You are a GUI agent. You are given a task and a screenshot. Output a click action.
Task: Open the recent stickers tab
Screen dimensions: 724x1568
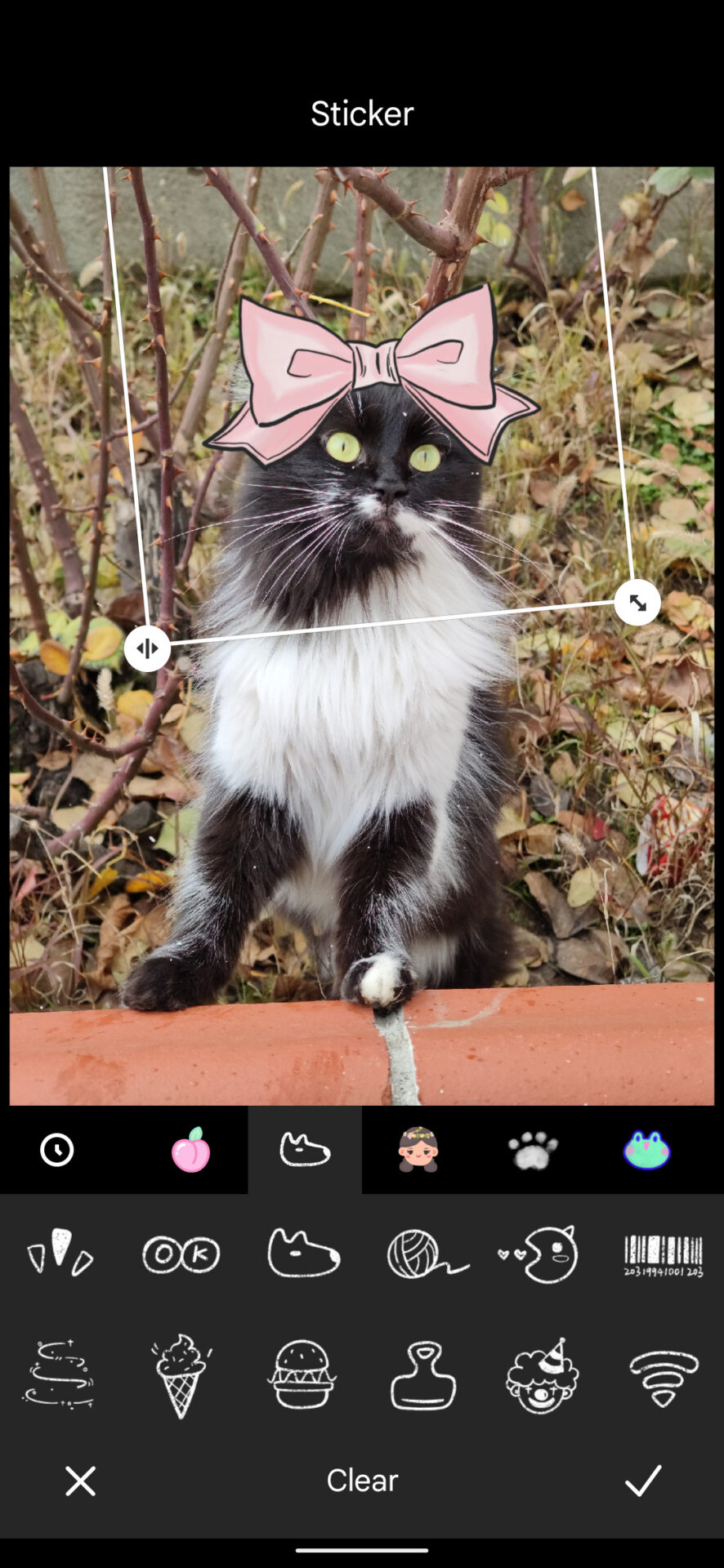tap(57, 1150)
